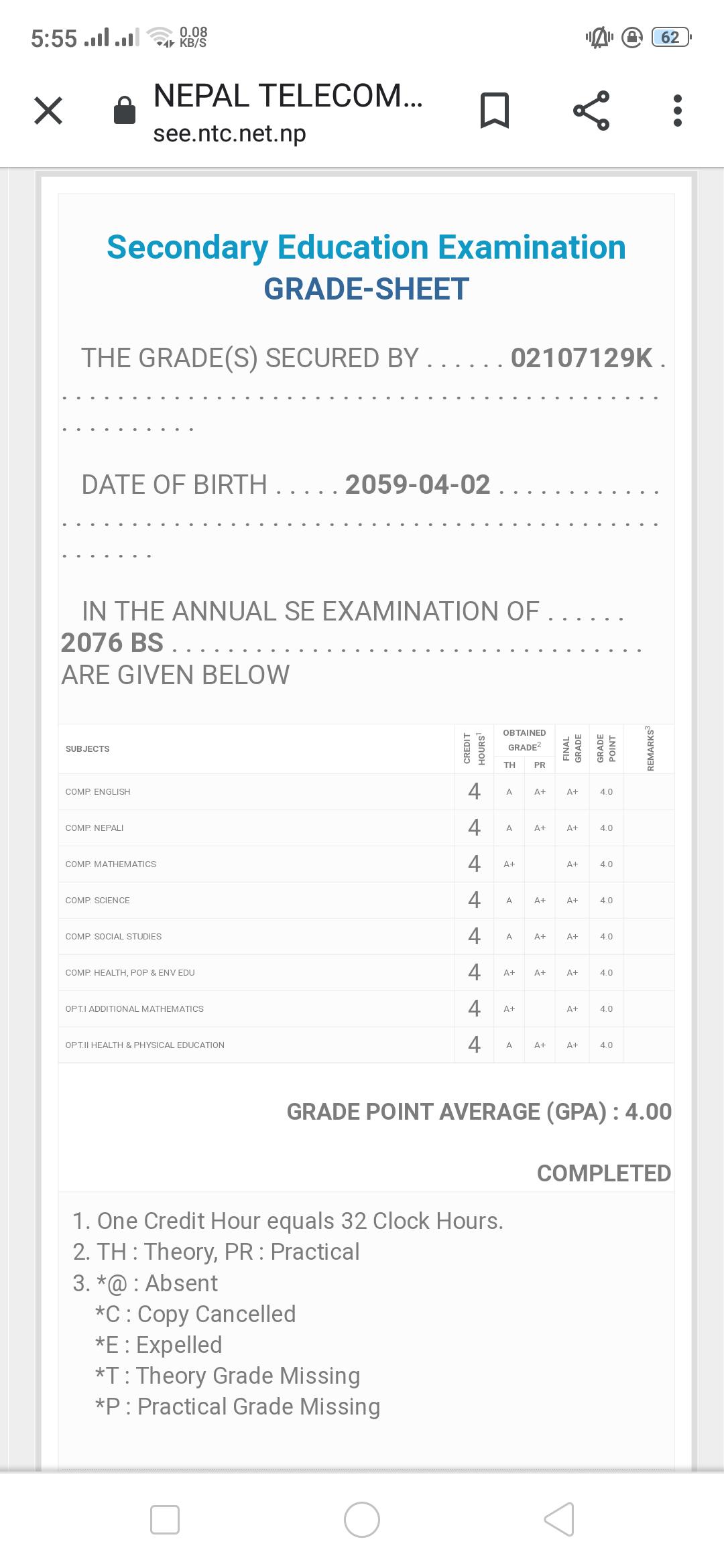Tap the system back button
The height and width of the screenshot is (1568, 724).
[x=559, y=1519]
